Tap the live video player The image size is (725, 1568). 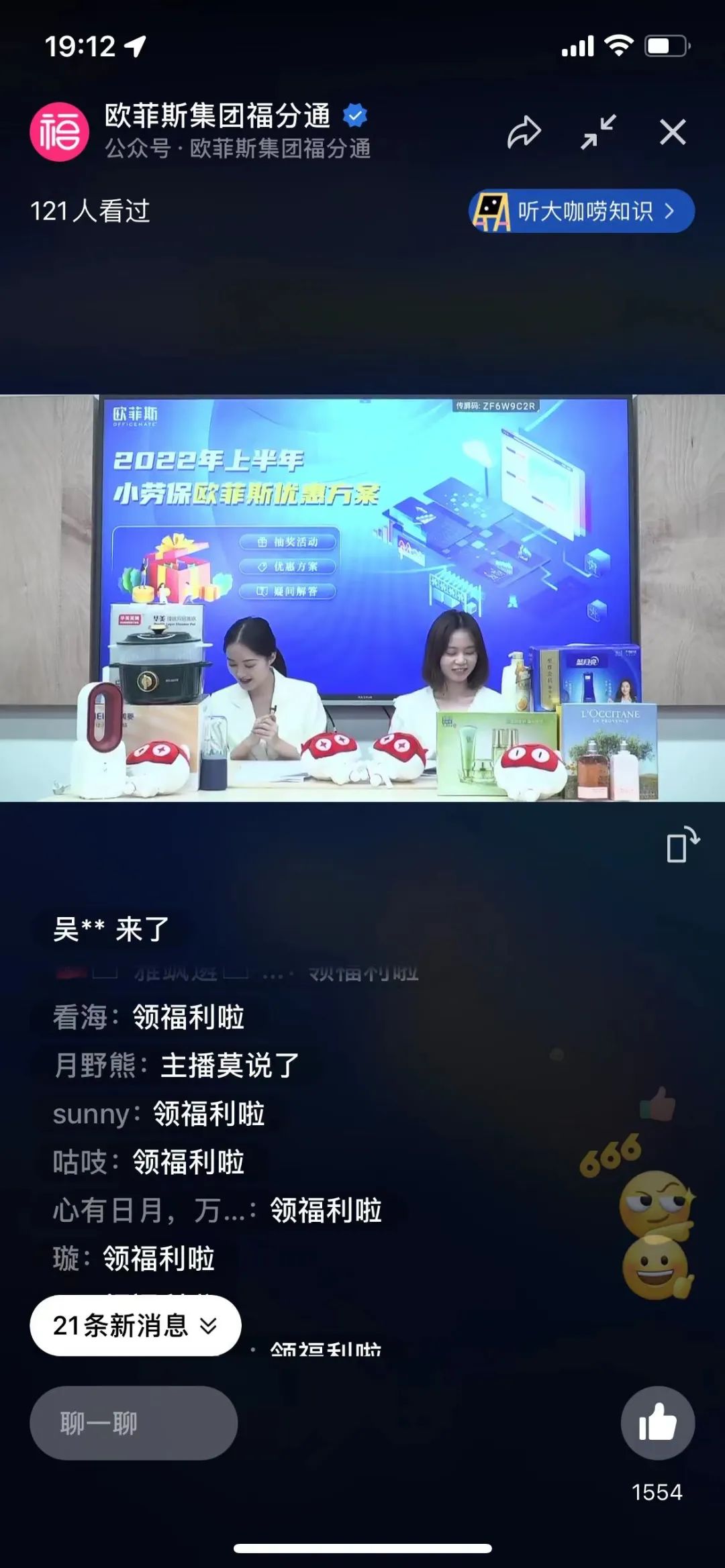[362, 597]
